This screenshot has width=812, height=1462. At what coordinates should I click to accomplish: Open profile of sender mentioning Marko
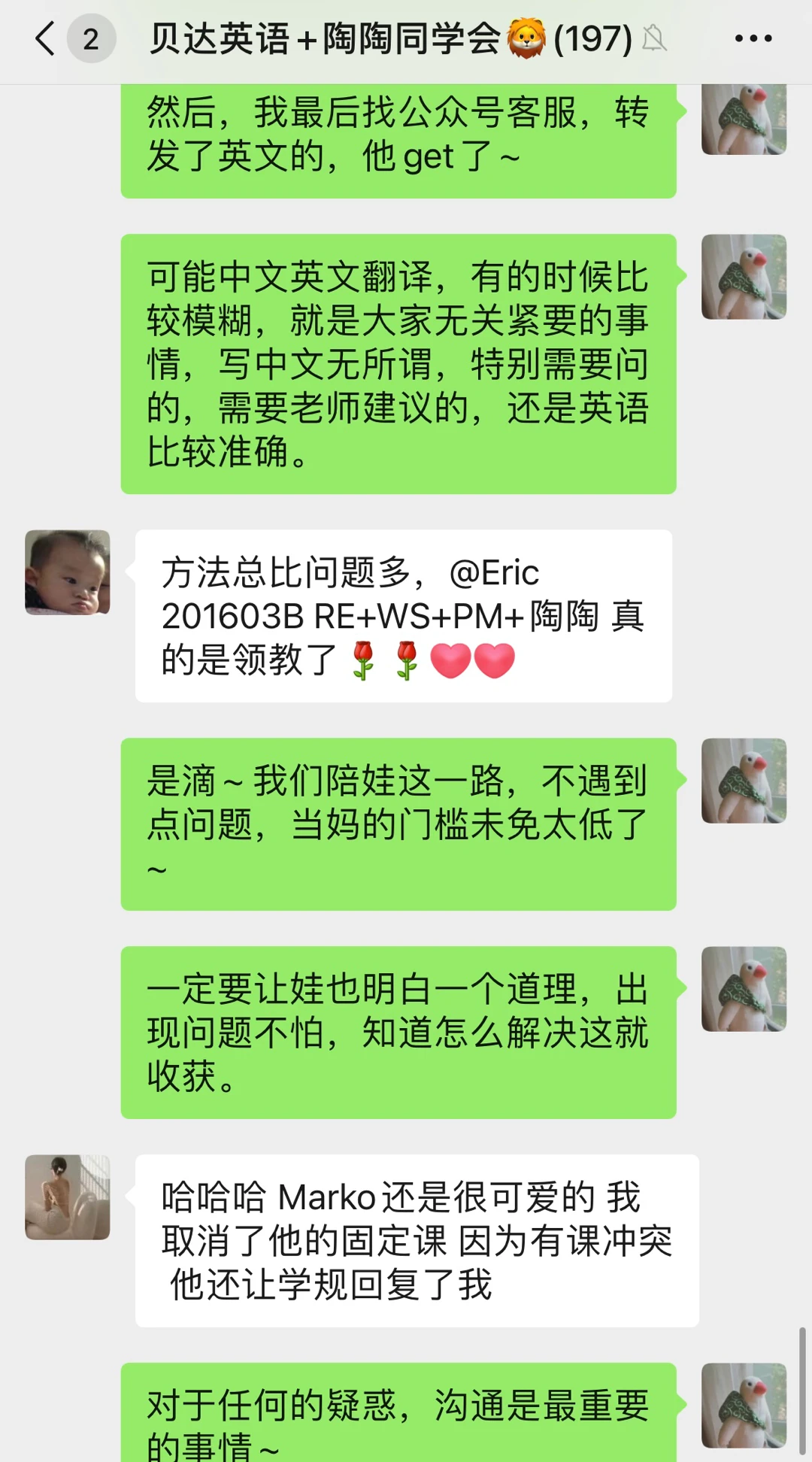tap(68, 1197)
